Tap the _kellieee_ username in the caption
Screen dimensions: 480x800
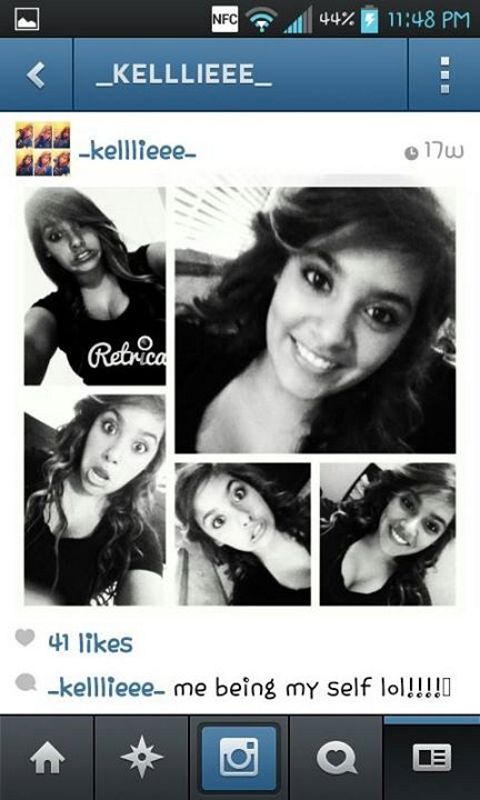107,688
